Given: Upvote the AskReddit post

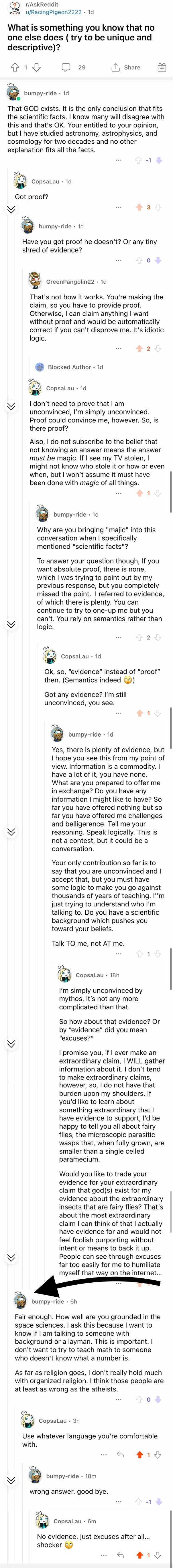Looking at the screenshot, I should pyautogui.click(x=15, y=68).
